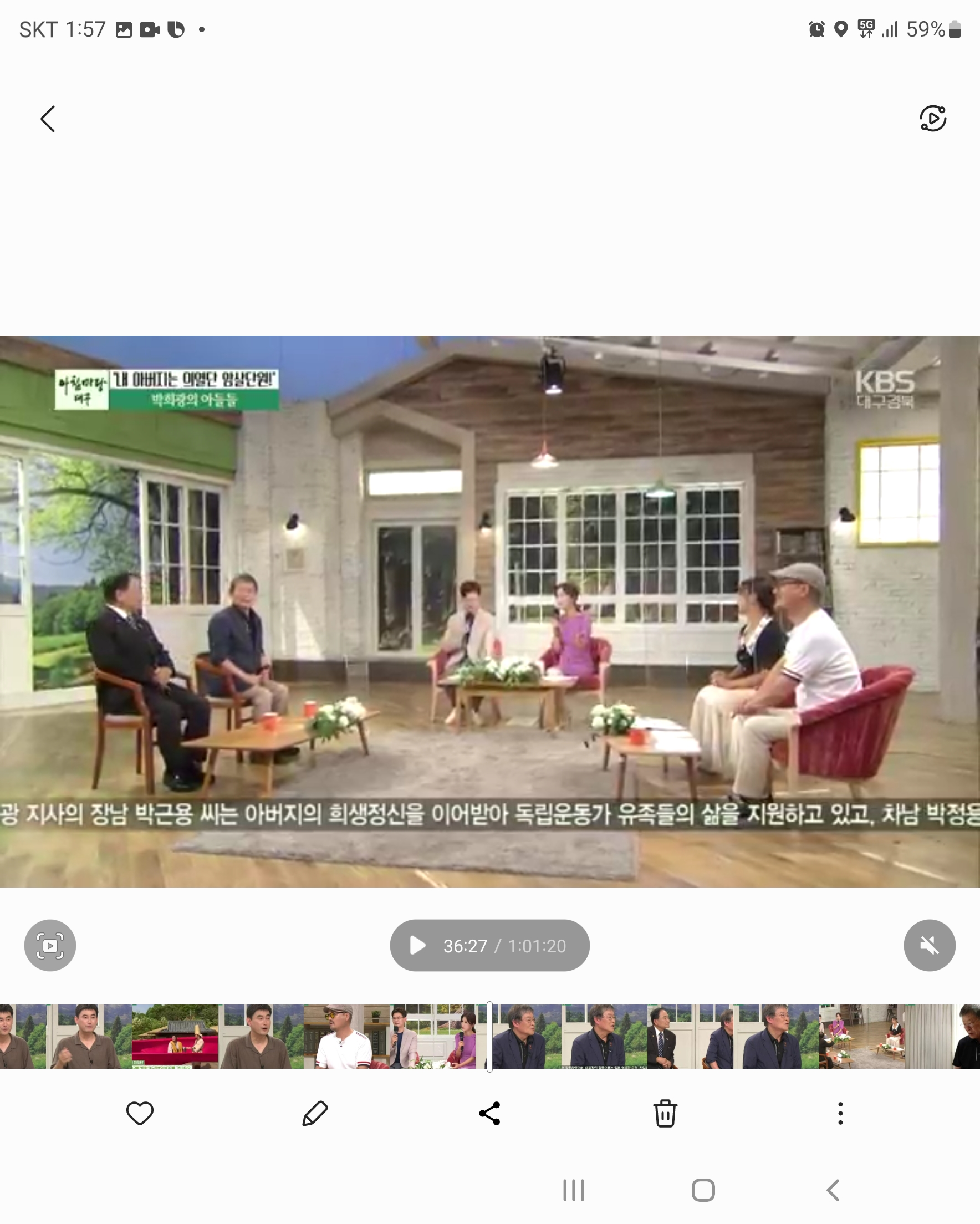Share this video
This screenshot has width=980, height=1224.
[489, 1113]
